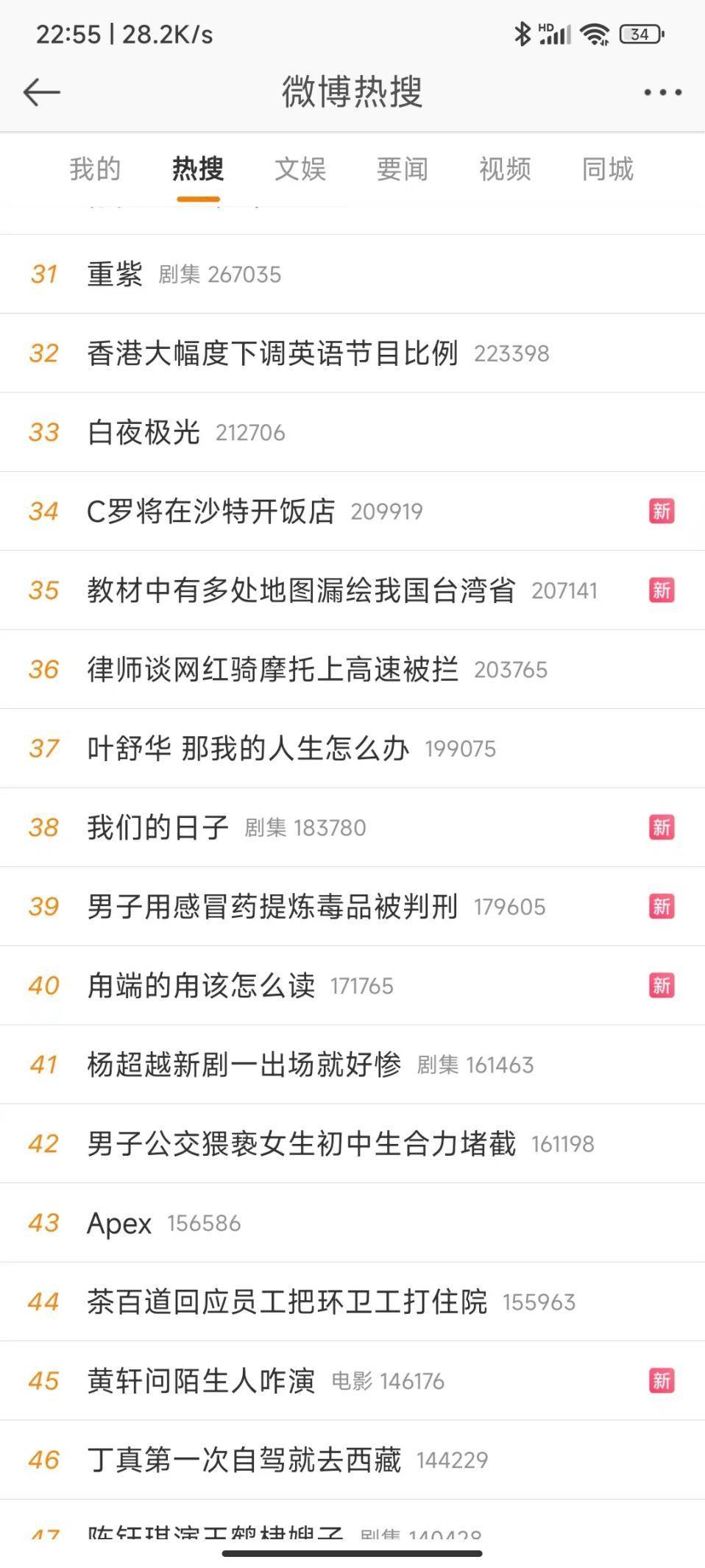
Task: View 教材中有多处地图漏绘我国台湾省 topic
Action: pos(301,590)
